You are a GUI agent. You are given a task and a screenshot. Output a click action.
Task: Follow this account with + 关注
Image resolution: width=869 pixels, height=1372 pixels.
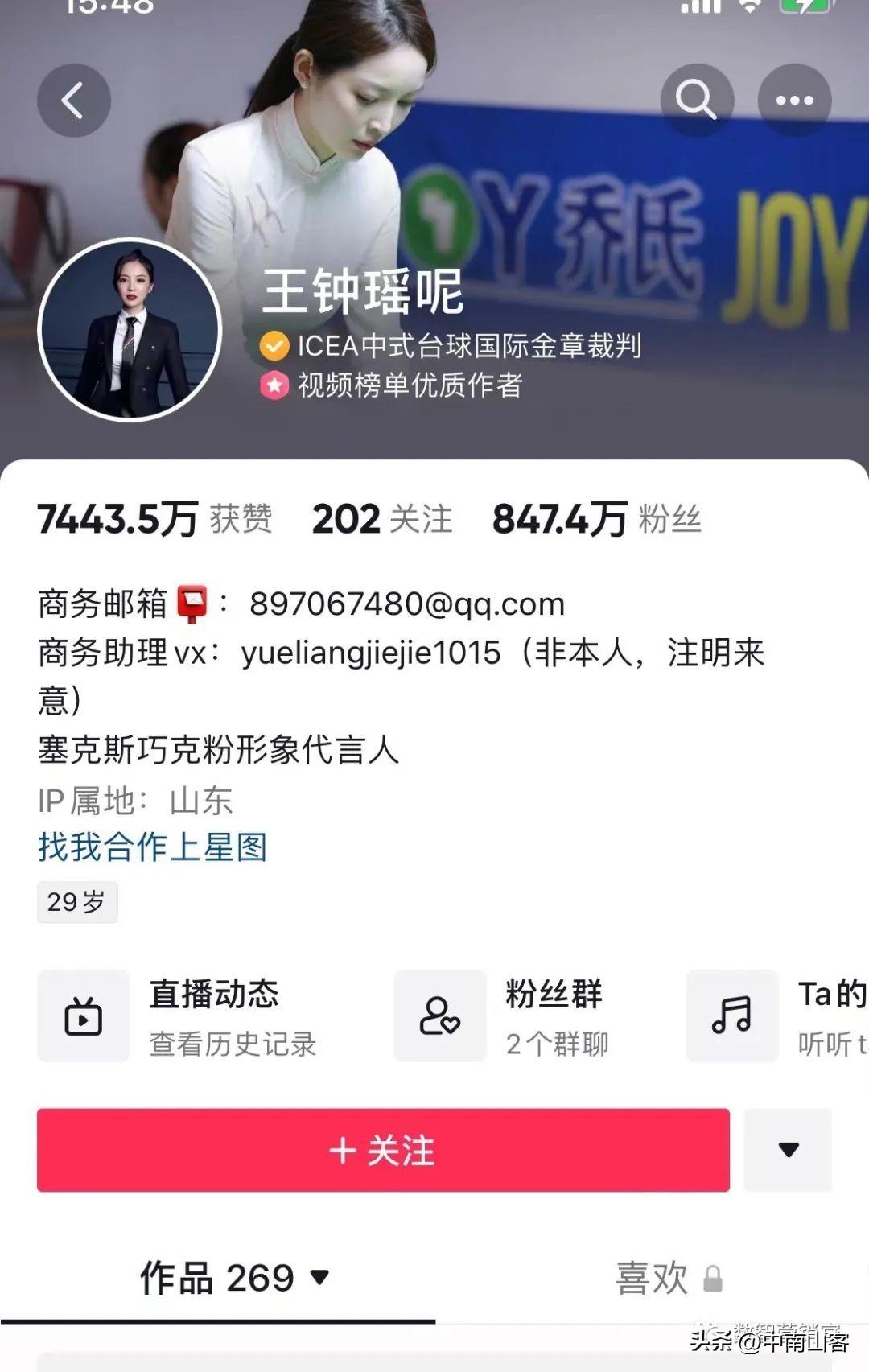click(x=383, y=1150)
